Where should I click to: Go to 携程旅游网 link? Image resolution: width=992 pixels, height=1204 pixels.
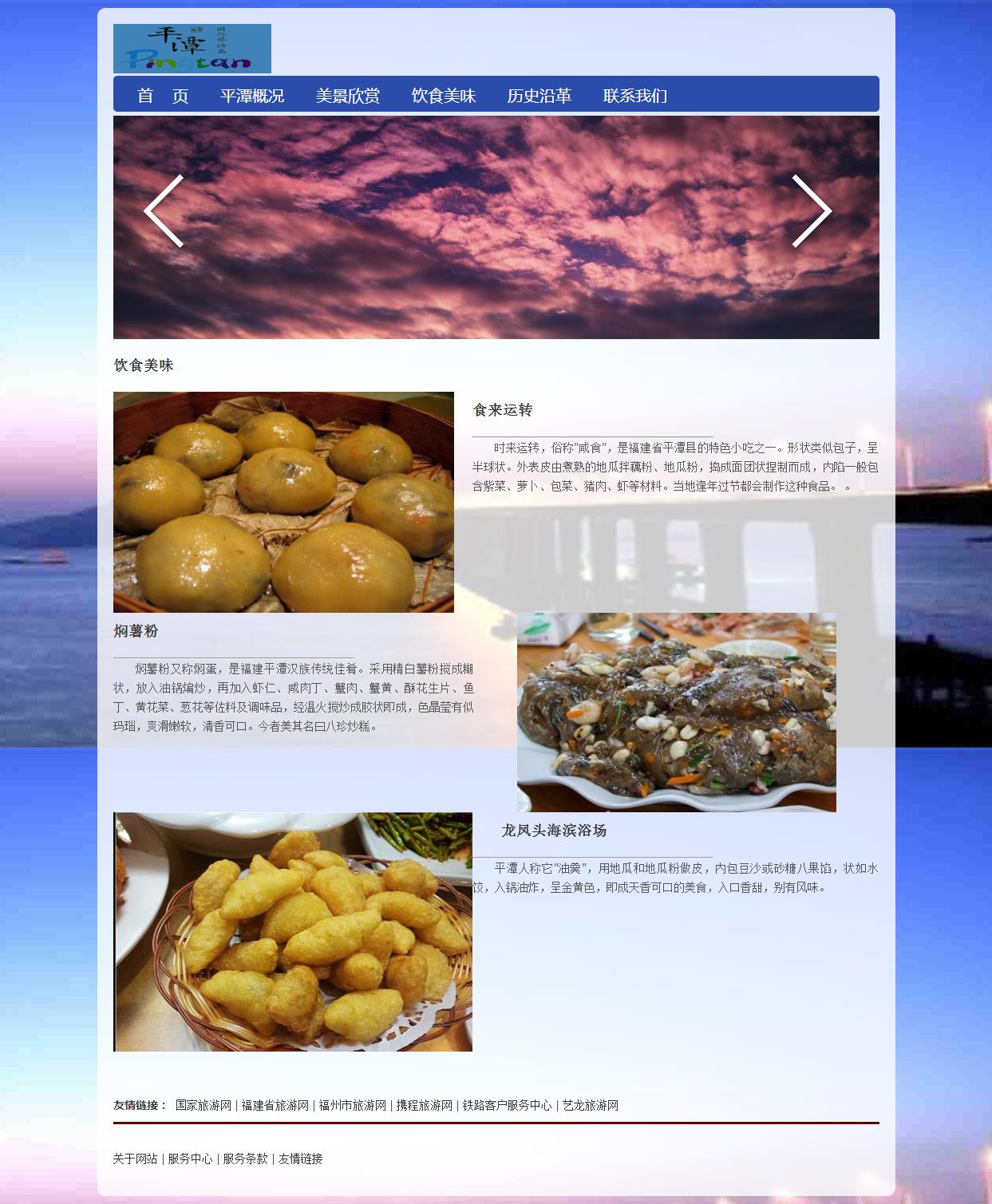(425, 1105)
